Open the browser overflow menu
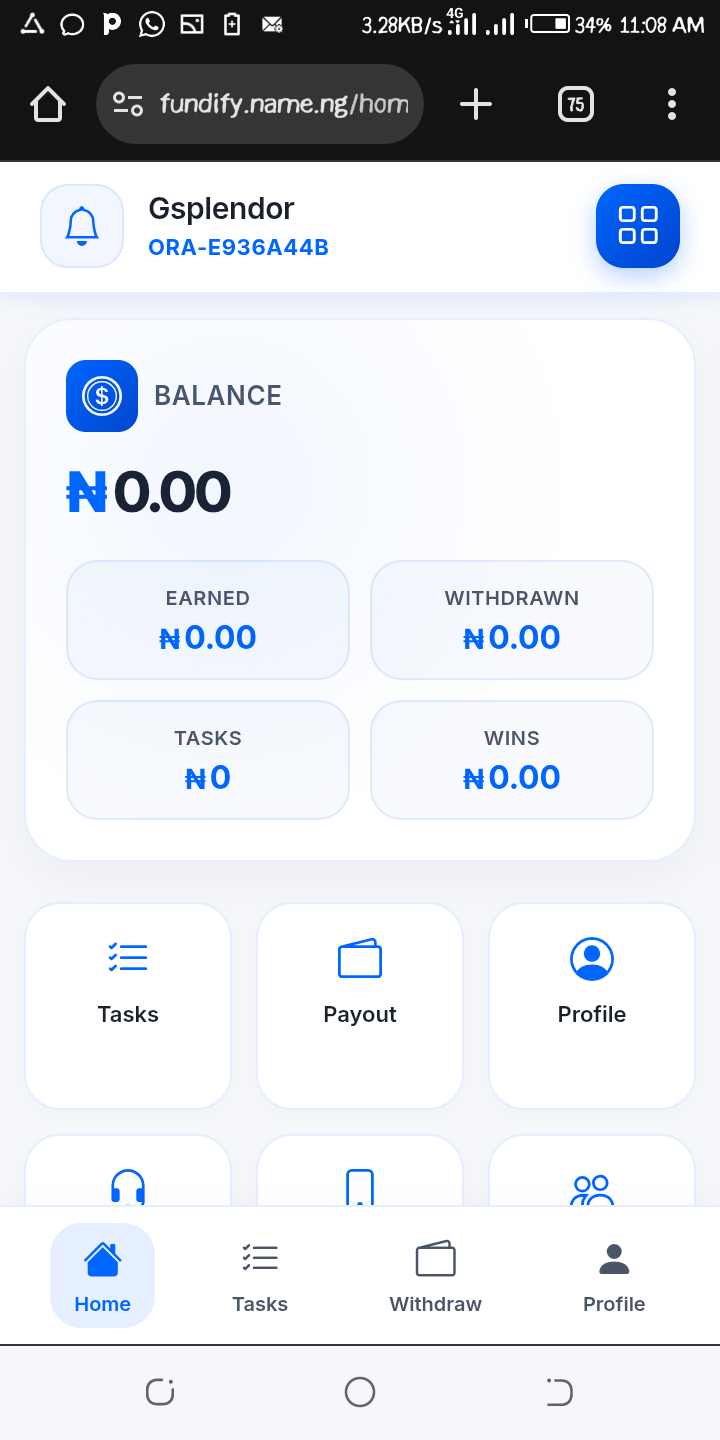Image resolution: width=720 pixels, height=1440 pixels. [x=671, y=104]
